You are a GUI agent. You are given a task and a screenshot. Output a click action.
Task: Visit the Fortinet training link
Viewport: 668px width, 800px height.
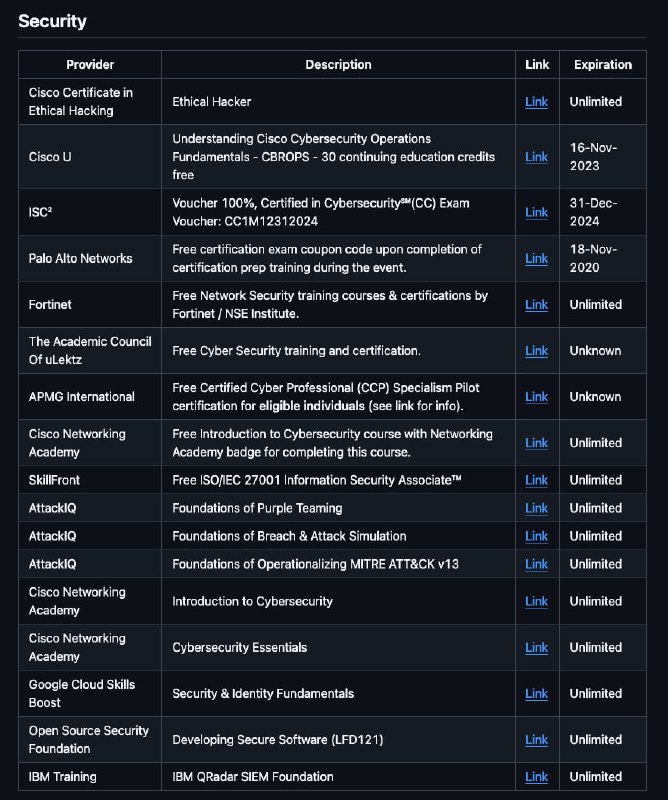coord(536,305)
